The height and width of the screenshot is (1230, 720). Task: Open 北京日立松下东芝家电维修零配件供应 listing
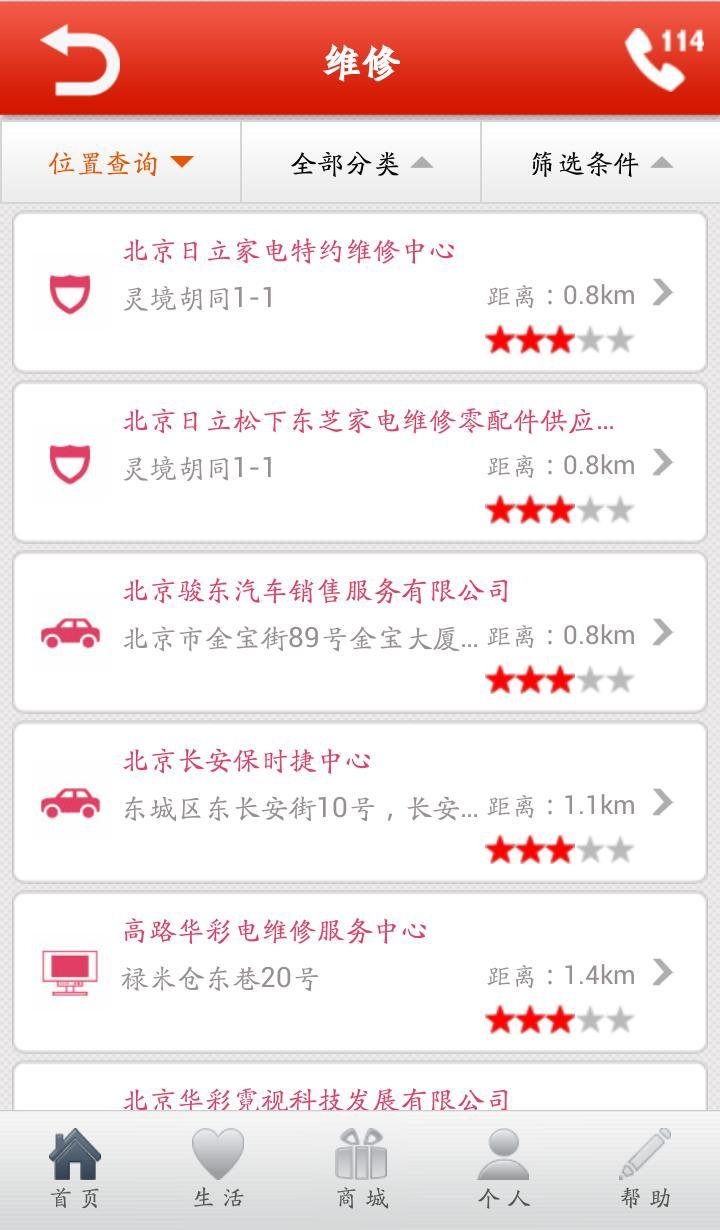click(360, 462)
